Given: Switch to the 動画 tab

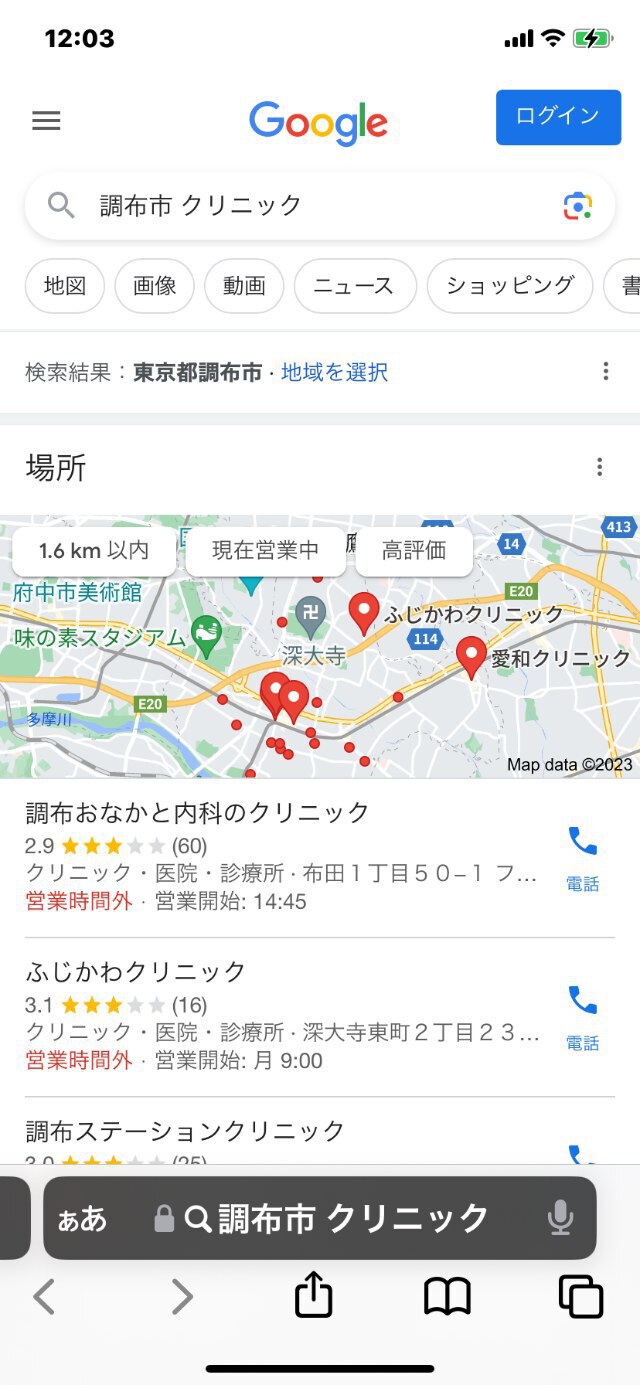Looking at the screenshot, I should (244, 286).
